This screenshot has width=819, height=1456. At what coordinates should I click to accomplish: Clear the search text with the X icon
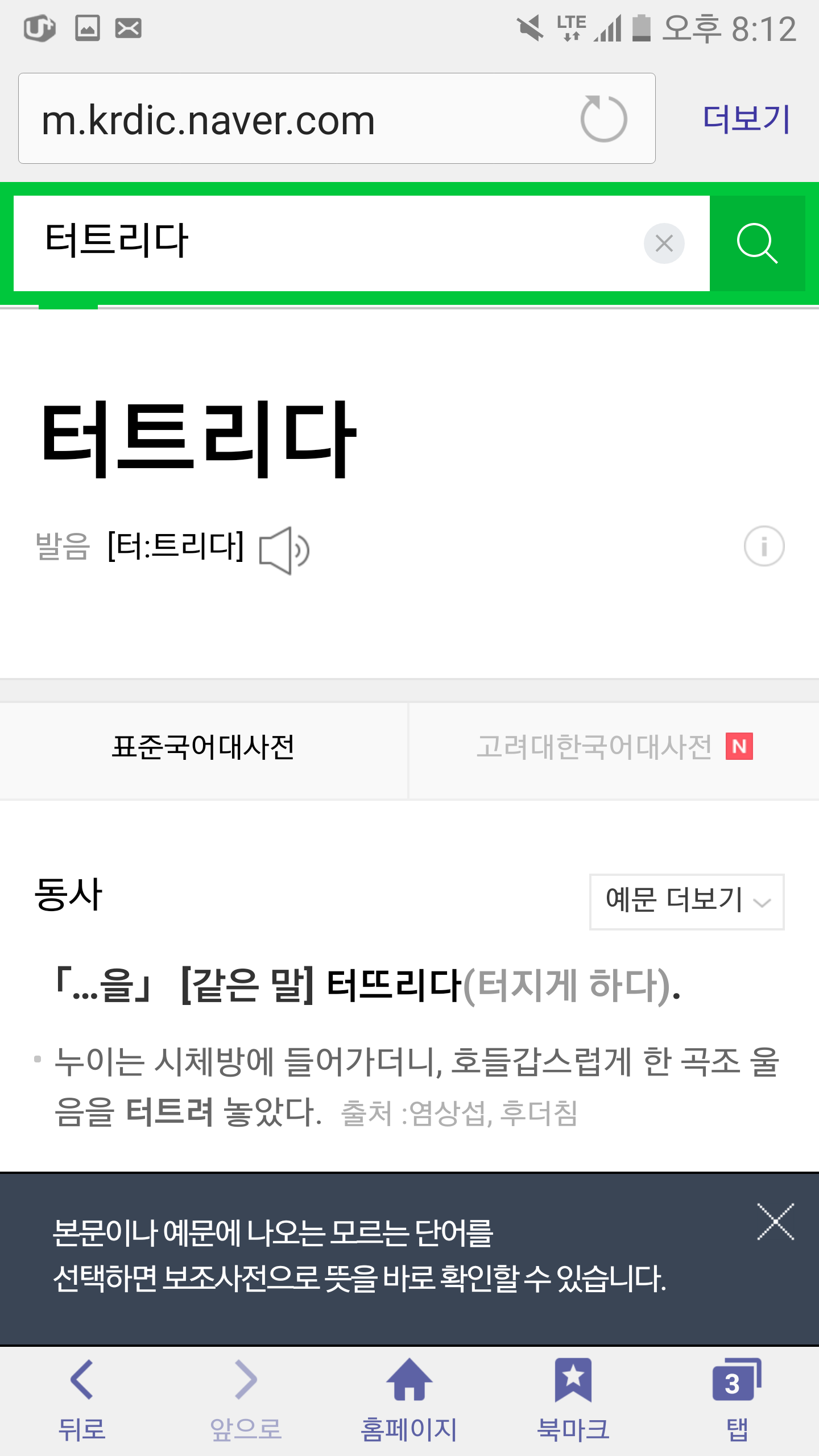point(664,243)
